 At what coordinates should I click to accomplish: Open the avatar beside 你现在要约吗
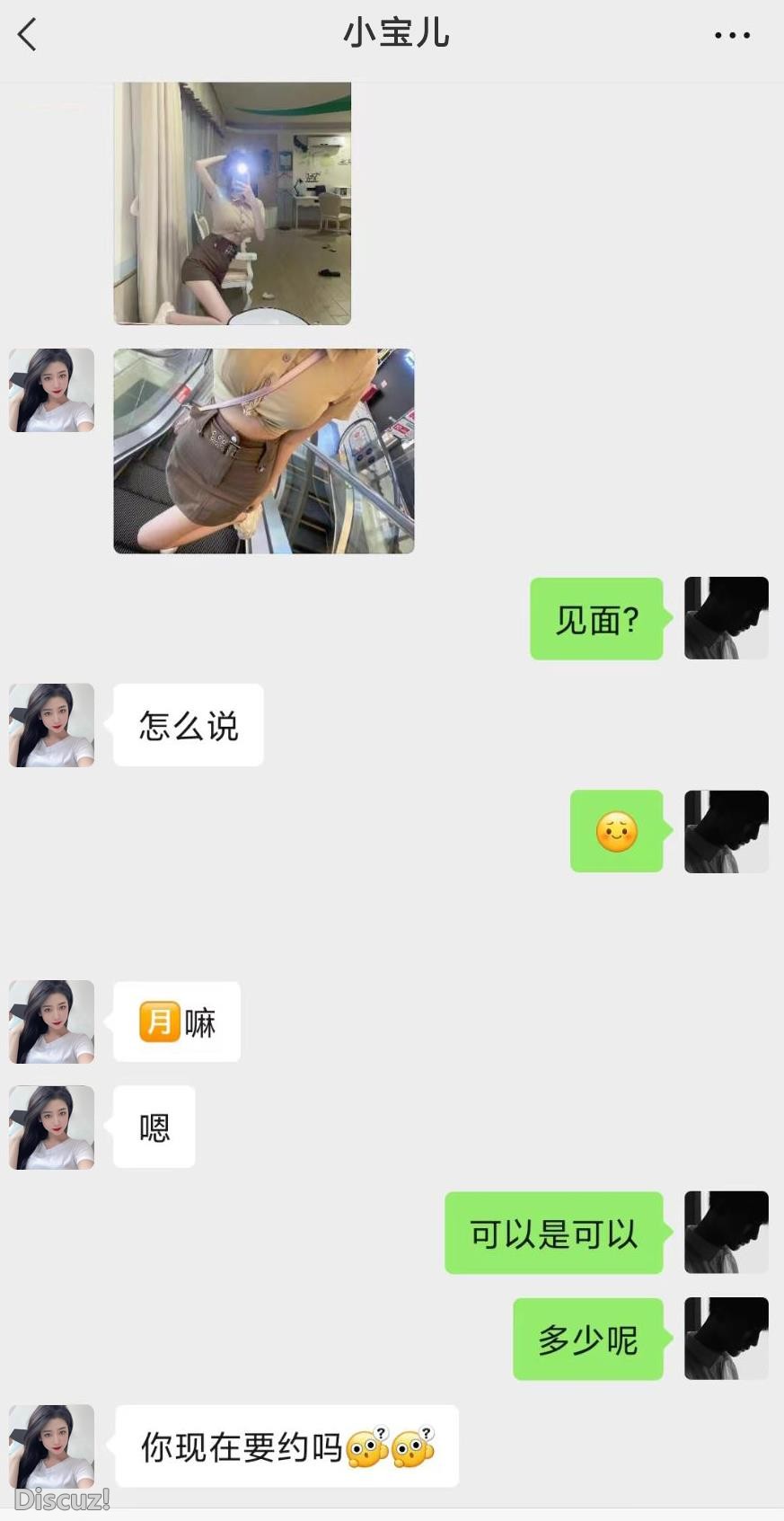50,1446
